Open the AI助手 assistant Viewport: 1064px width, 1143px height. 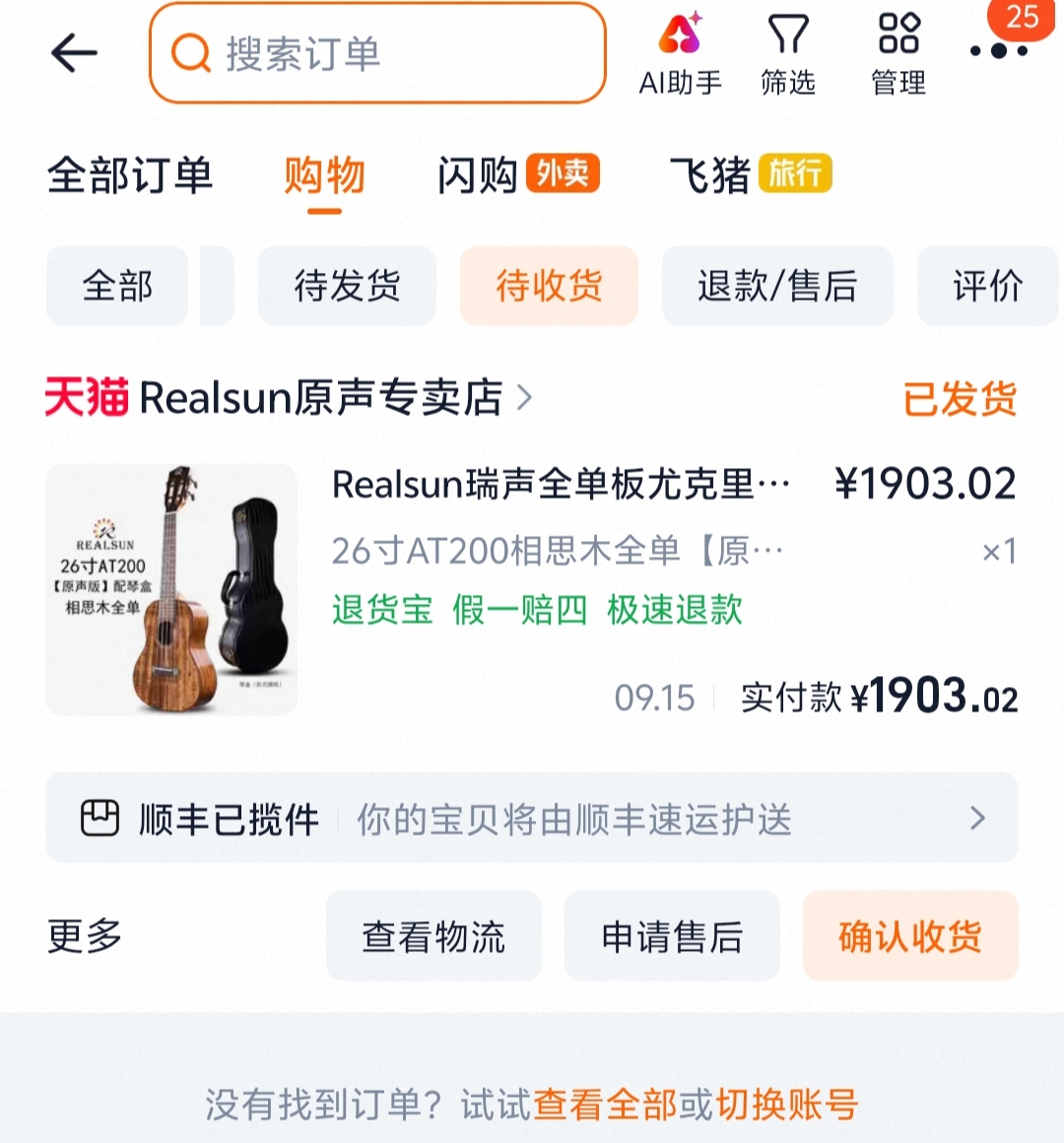[x=680, y=54]
